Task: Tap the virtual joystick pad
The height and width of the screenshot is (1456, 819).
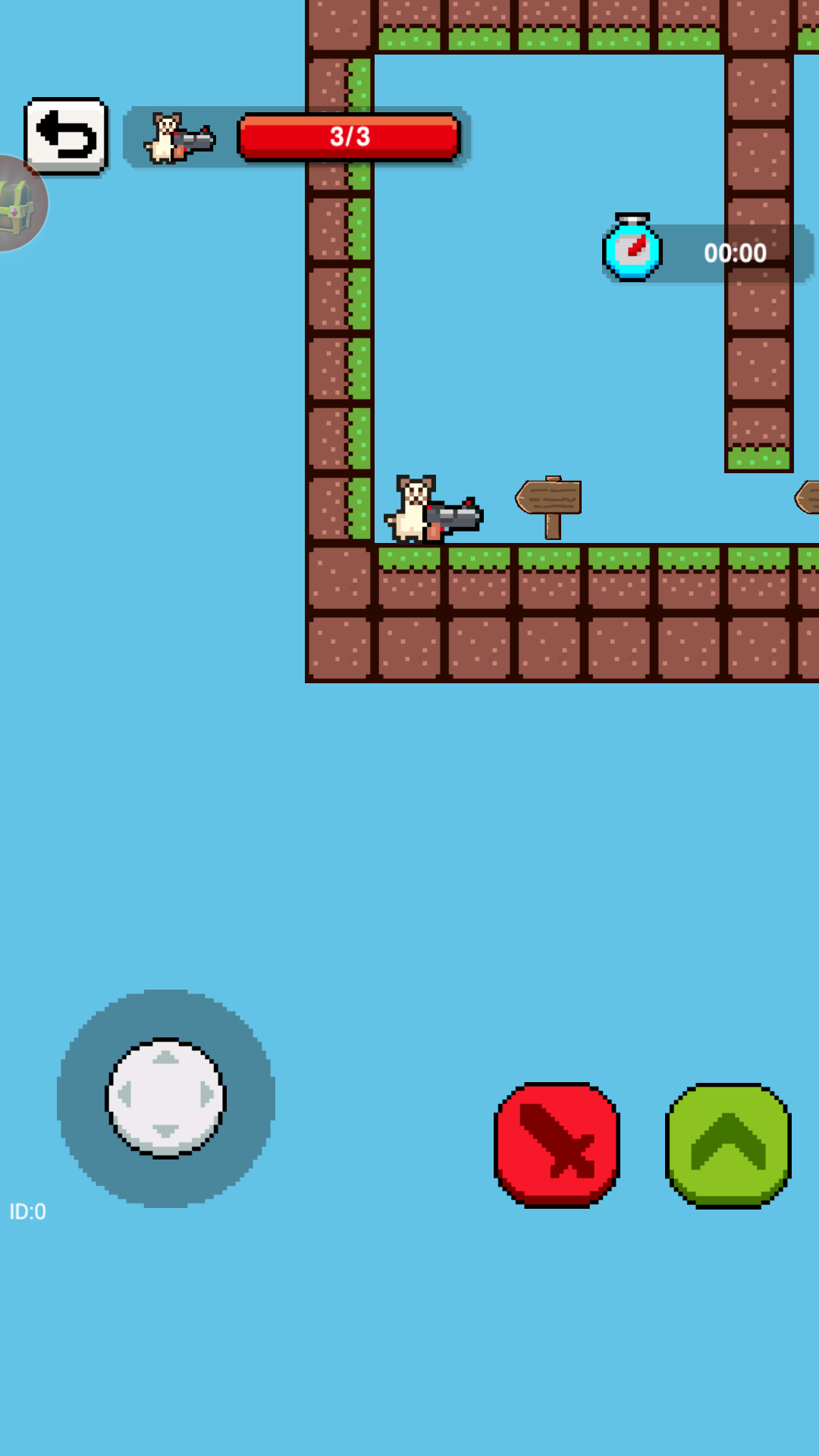Action: [166, 1097]
